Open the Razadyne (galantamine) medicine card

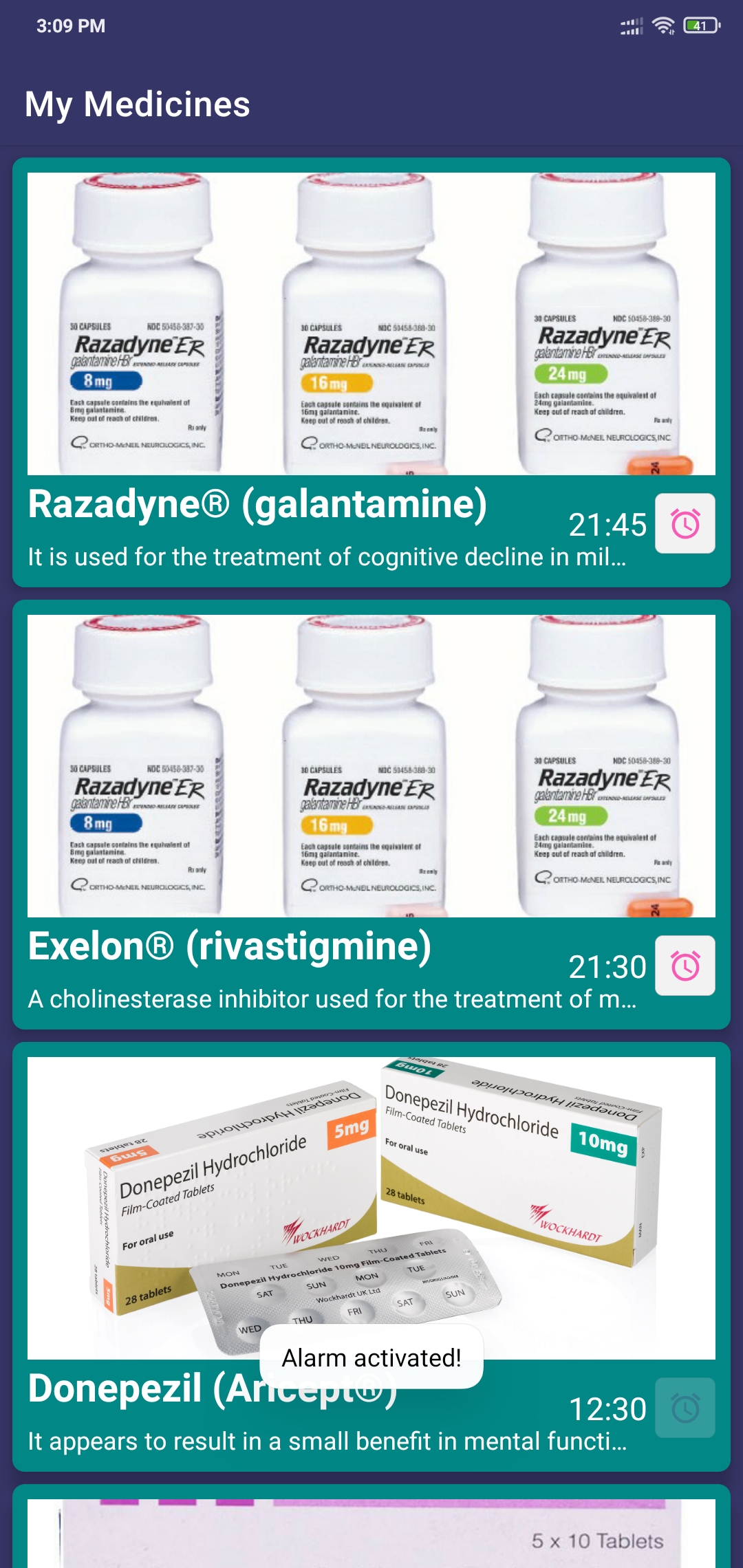coord(371,372)
